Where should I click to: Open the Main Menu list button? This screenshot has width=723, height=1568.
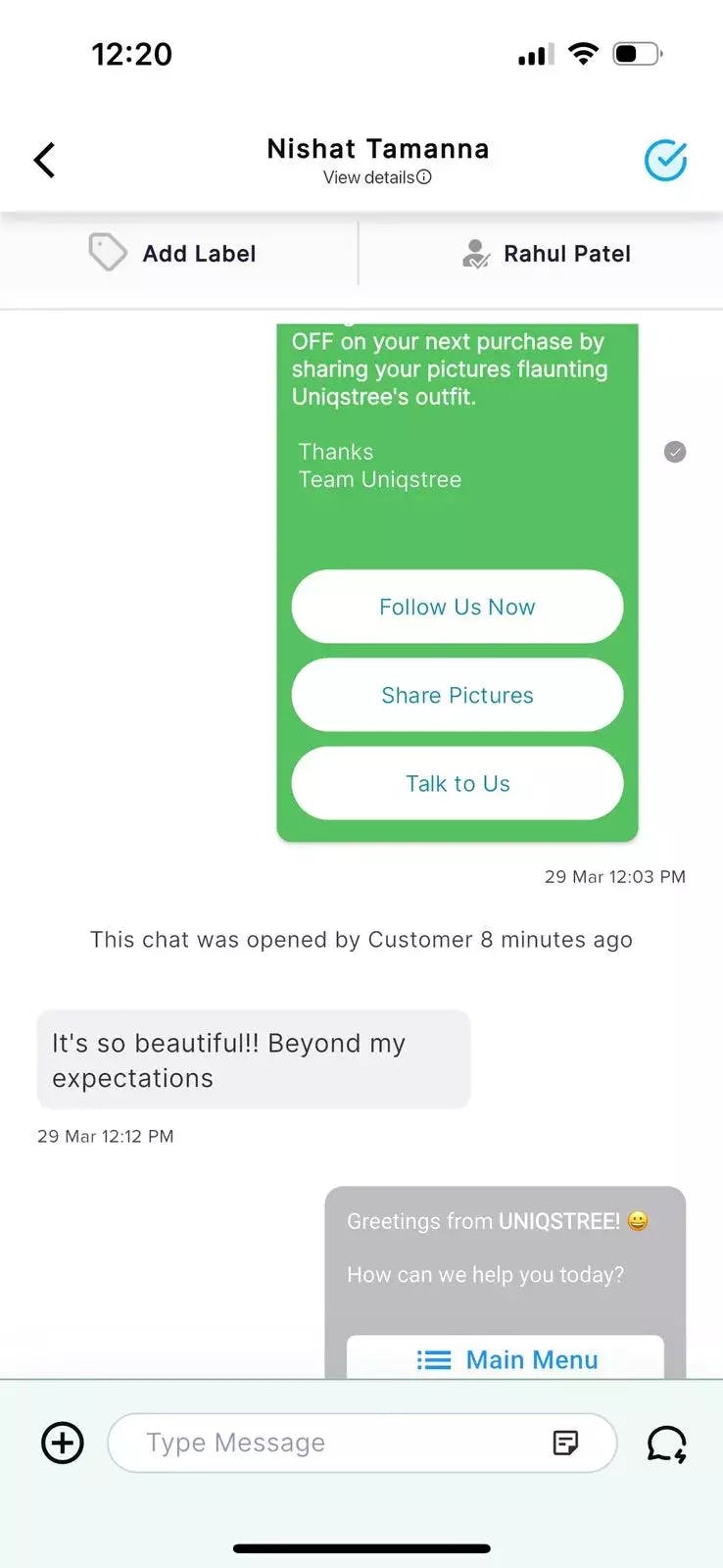[506, 1358]
